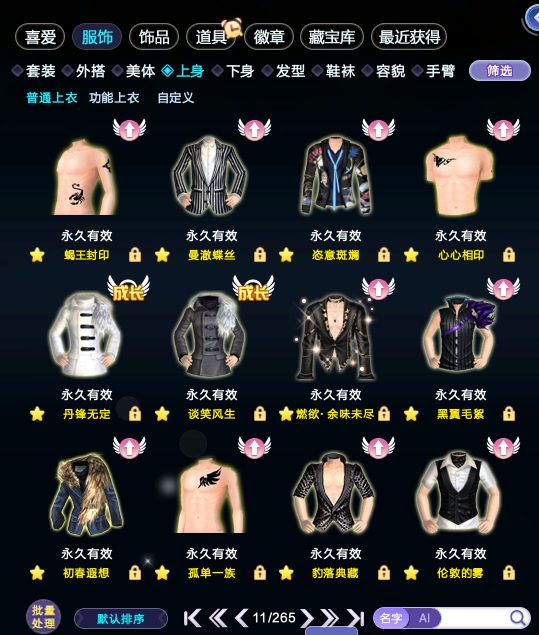
Task: Open the 筛选 filter button
Action: [500, 71]
